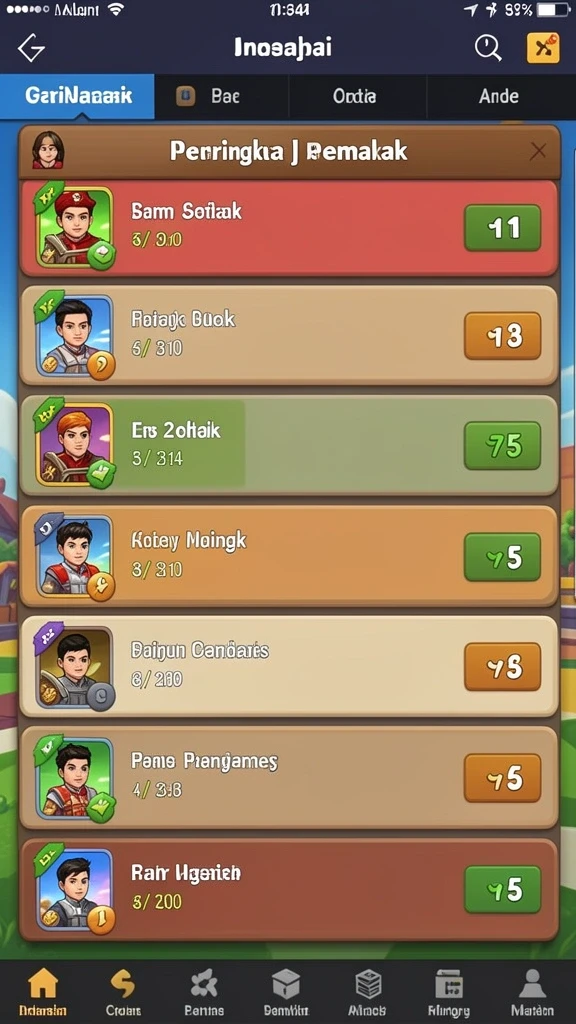576x1024 pixels.
Task: Close the Perringkia J Pemakak panel
Action: (x=538, y=152)
